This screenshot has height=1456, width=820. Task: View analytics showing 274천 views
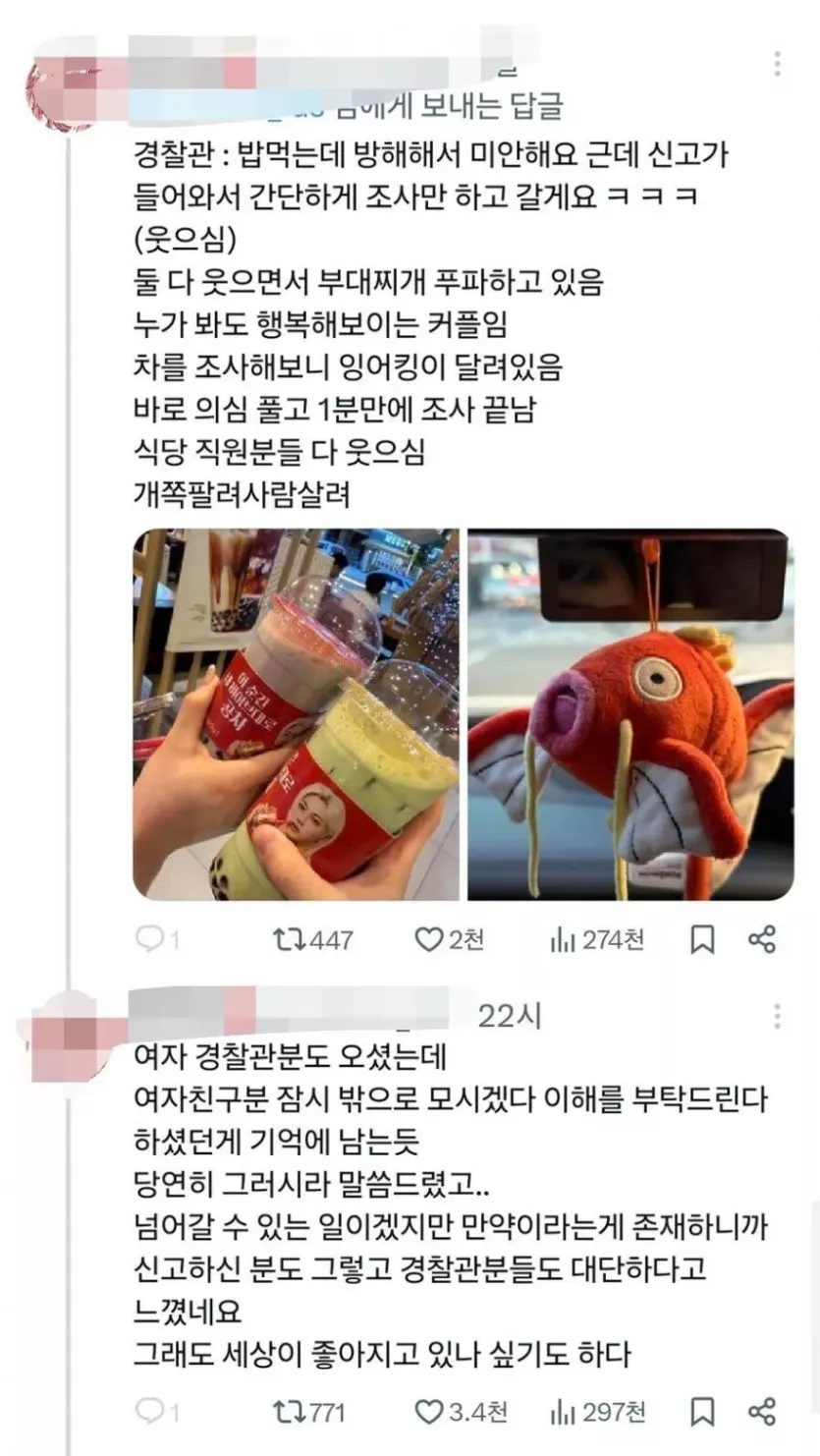(563, 940)
